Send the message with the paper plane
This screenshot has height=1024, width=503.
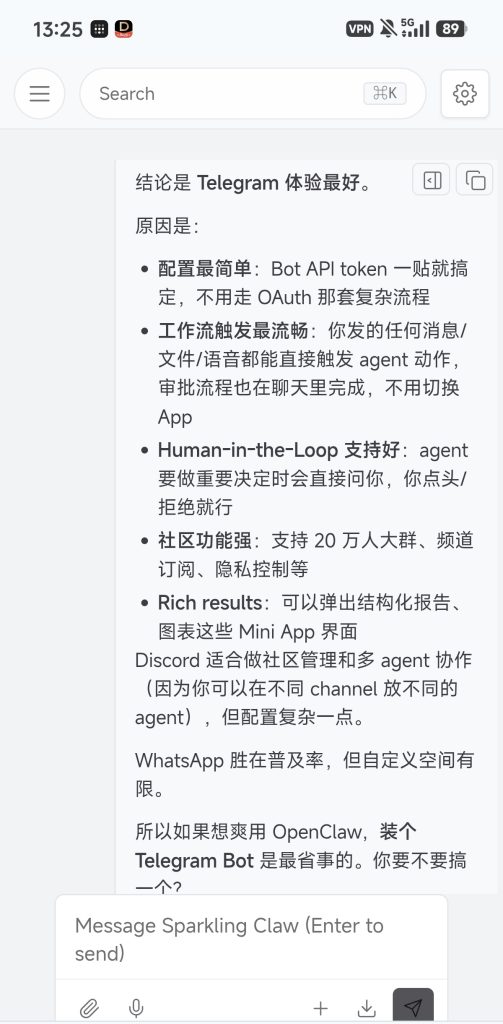pyautogui.click(x=413, y=1006)
